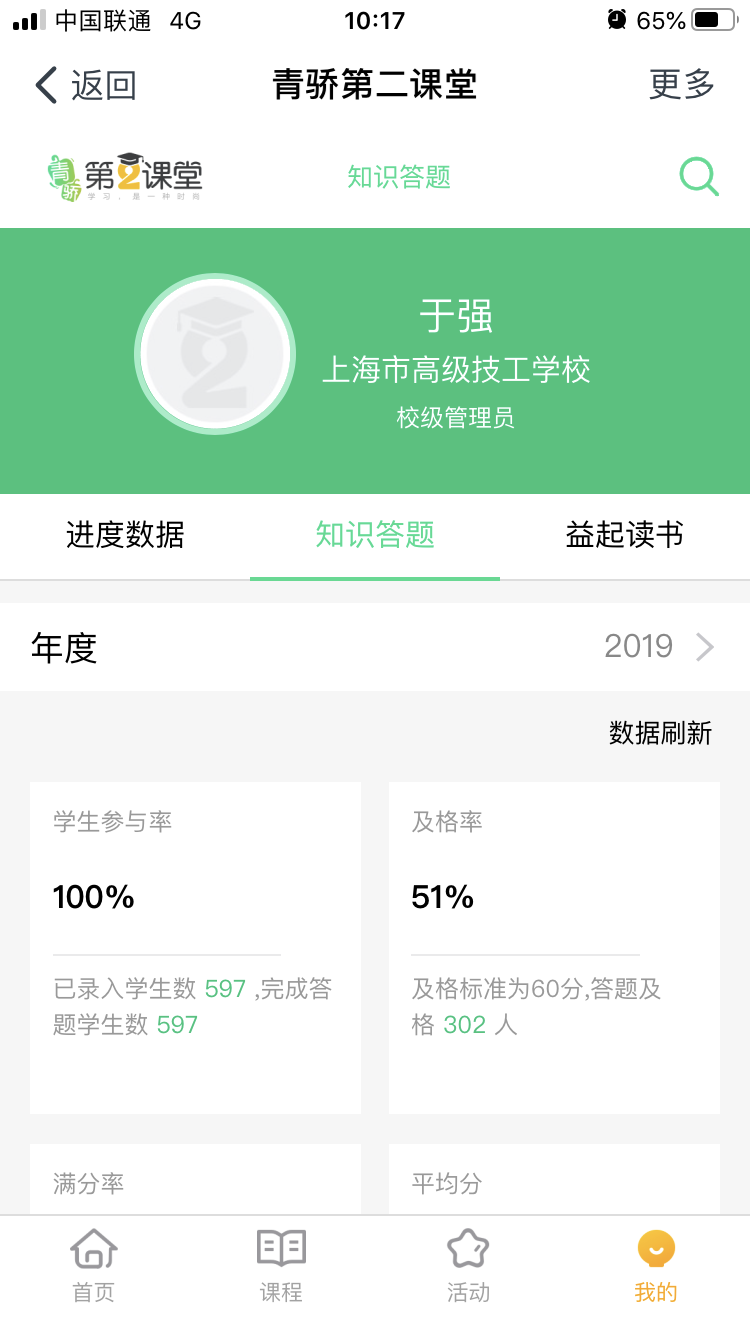Tap the green search magnifier icon
Screen dimensions: 750x1334
point(699,177)
